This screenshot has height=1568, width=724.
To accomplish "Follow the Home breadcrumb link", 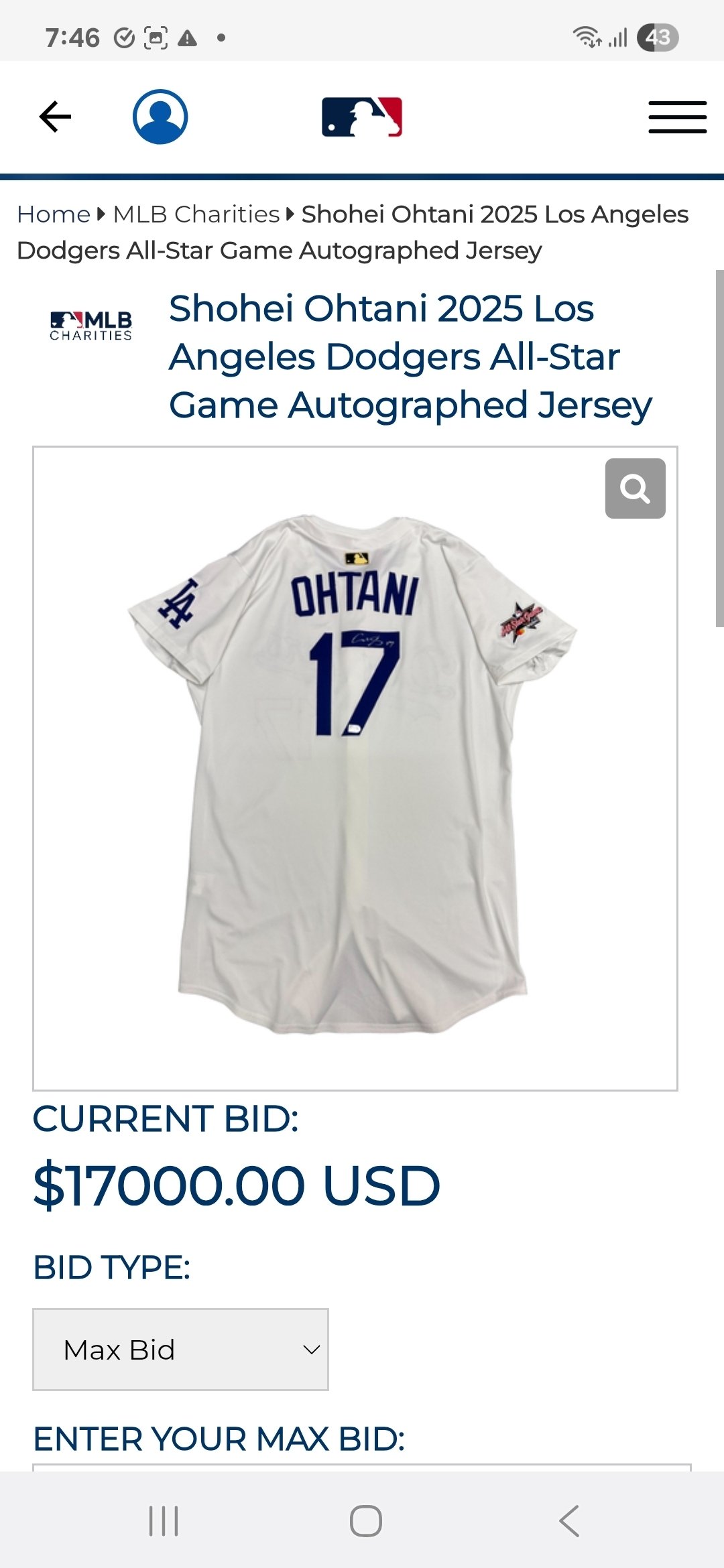I will click(54, 214).
